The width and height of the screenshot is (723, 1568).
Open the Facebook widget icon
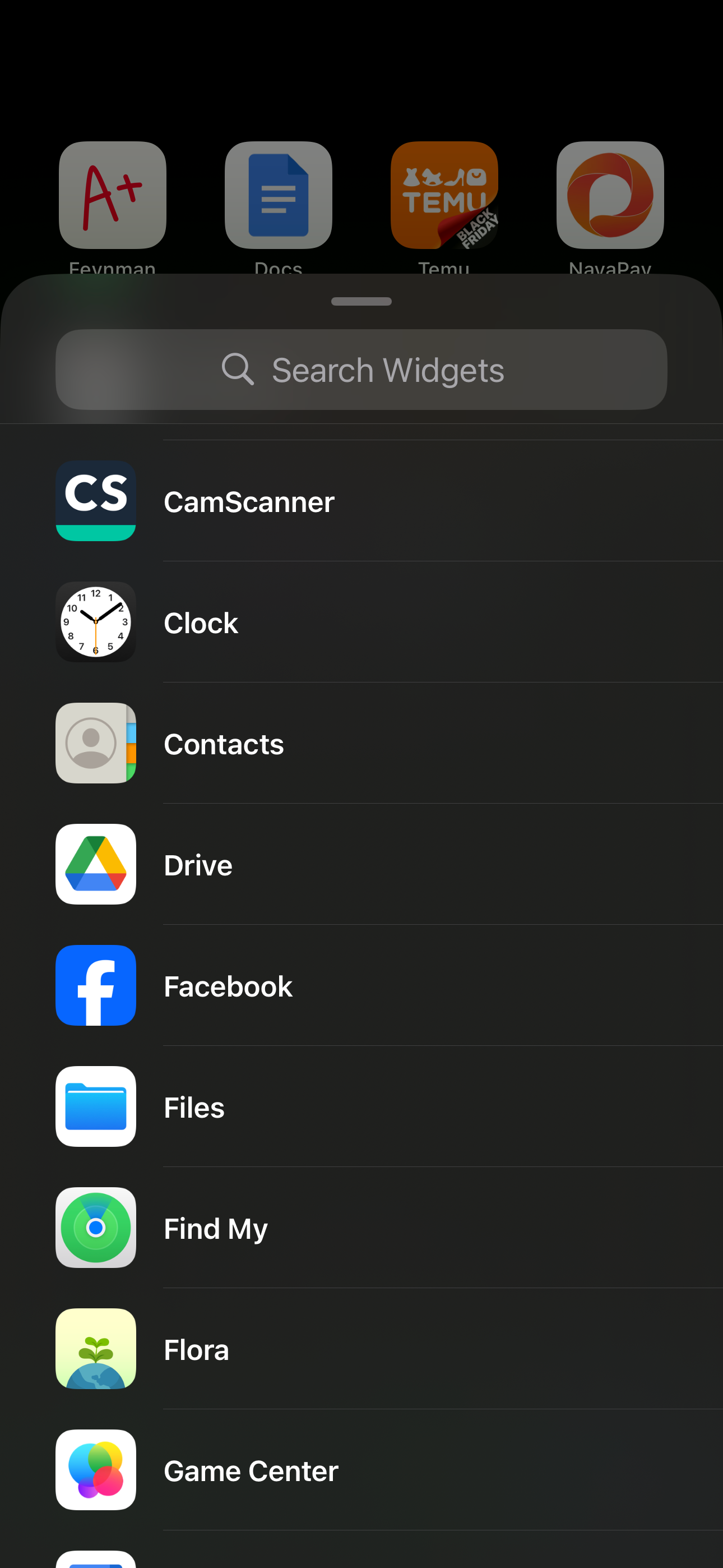tap(95, 985)
